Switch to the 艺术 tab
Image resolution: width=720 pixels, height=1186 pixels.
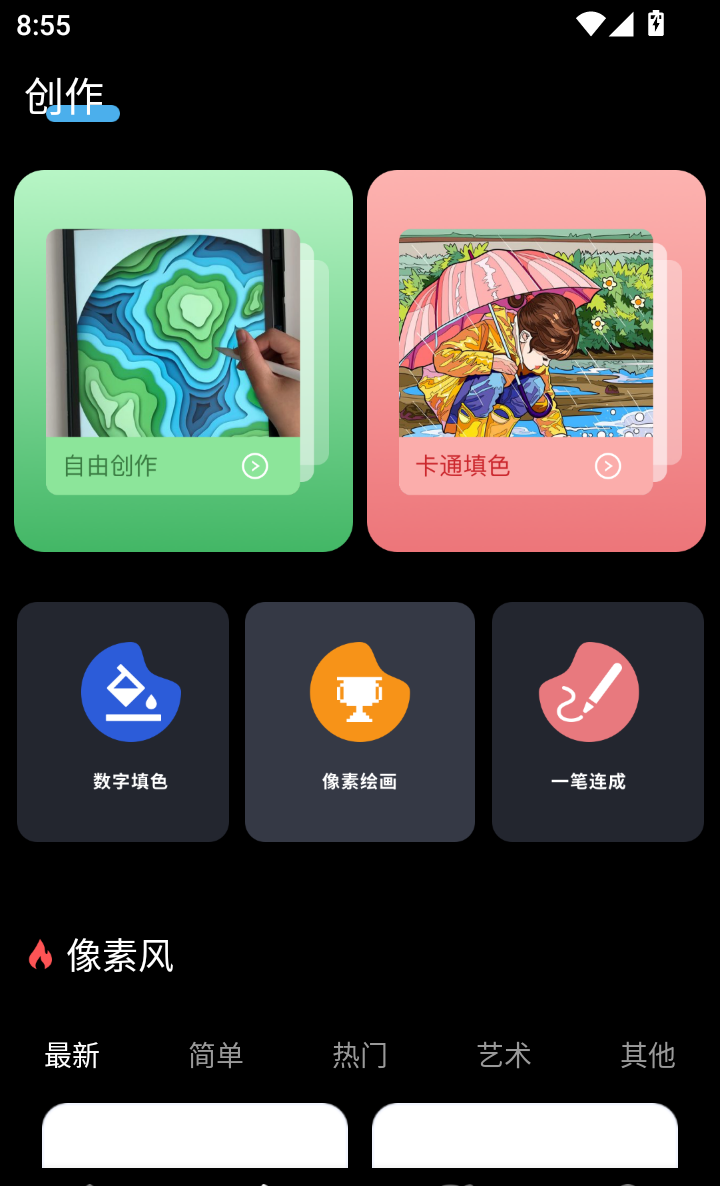tap(504, 1055)
